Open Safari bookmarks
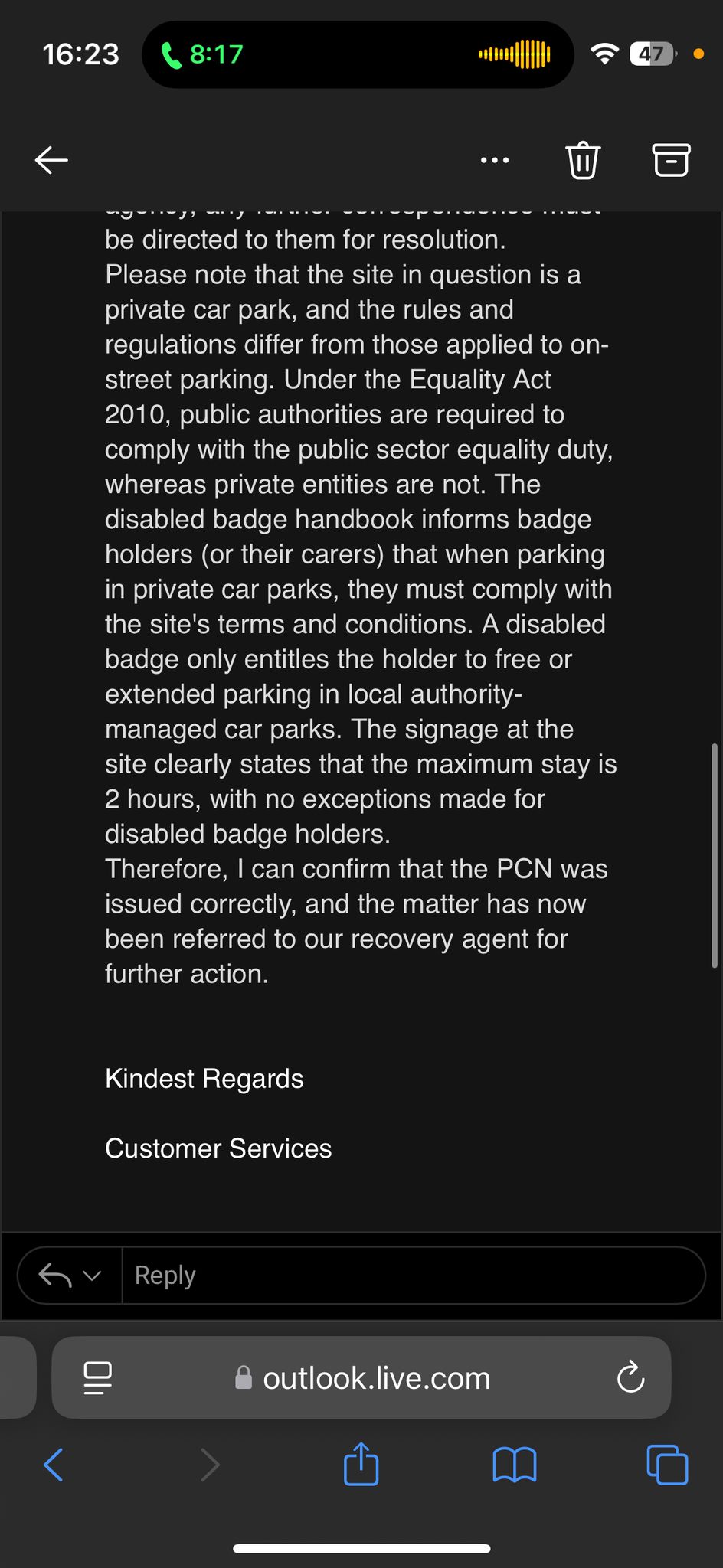The width and height of the screenshot is (723, 1568). 515,1465
